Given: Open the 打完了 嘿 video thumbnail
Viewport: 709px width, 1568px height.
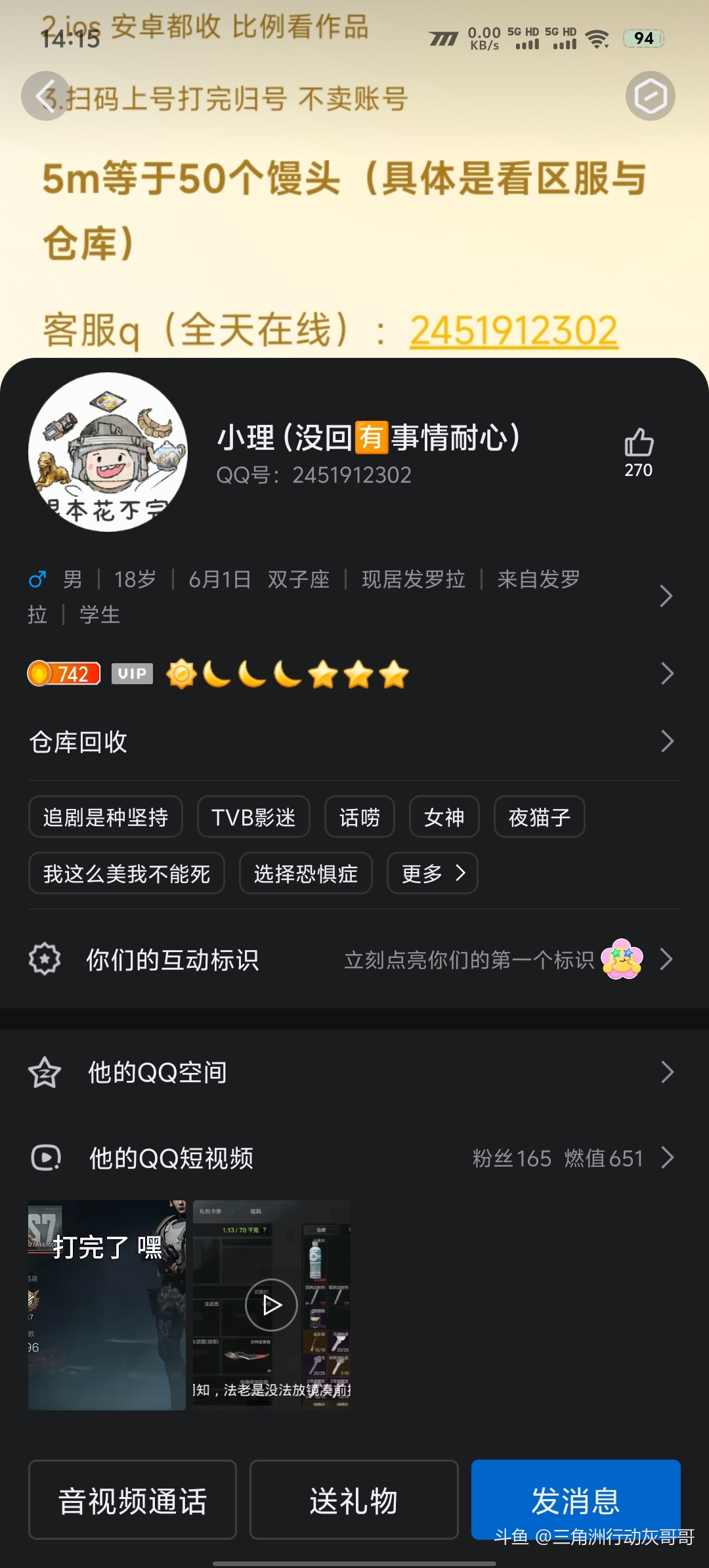Looking at the screenshot, I should pyautogui.click(x=107, y=1305).
